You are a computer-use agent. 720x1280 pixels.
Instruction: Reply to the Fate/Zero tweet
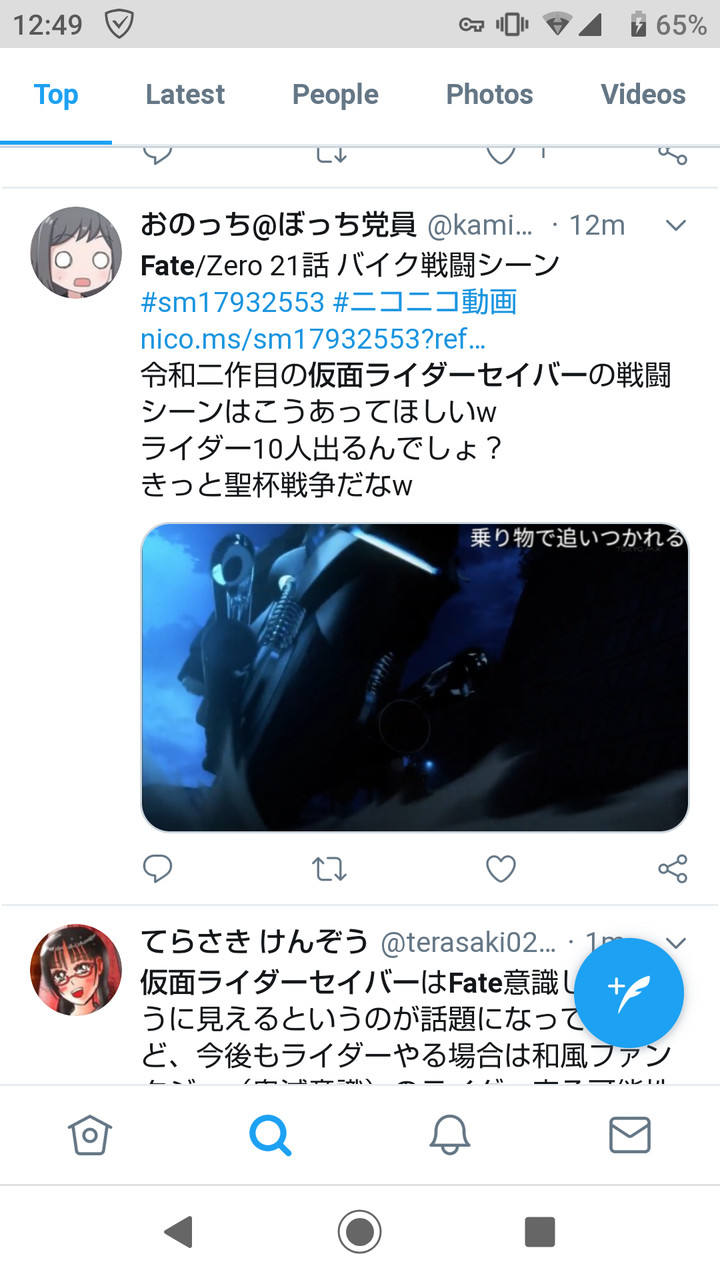(157, 869)
